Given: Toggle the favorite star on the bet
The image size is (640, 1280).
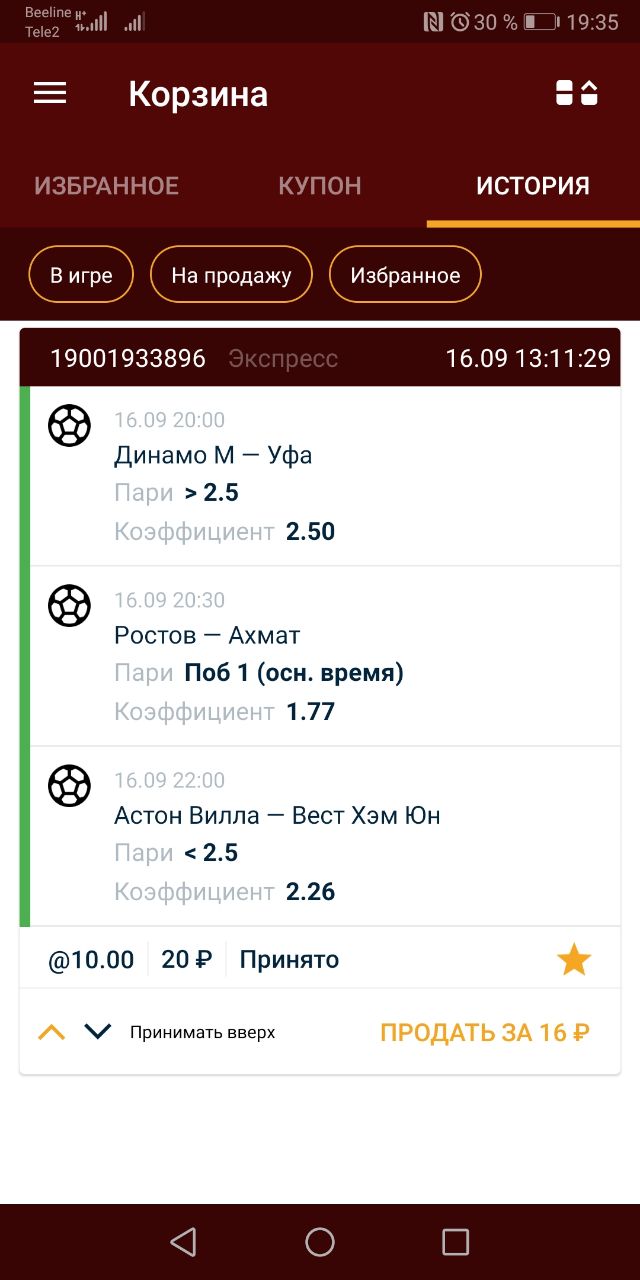Looking at the screenshot, I should point(574,960).
